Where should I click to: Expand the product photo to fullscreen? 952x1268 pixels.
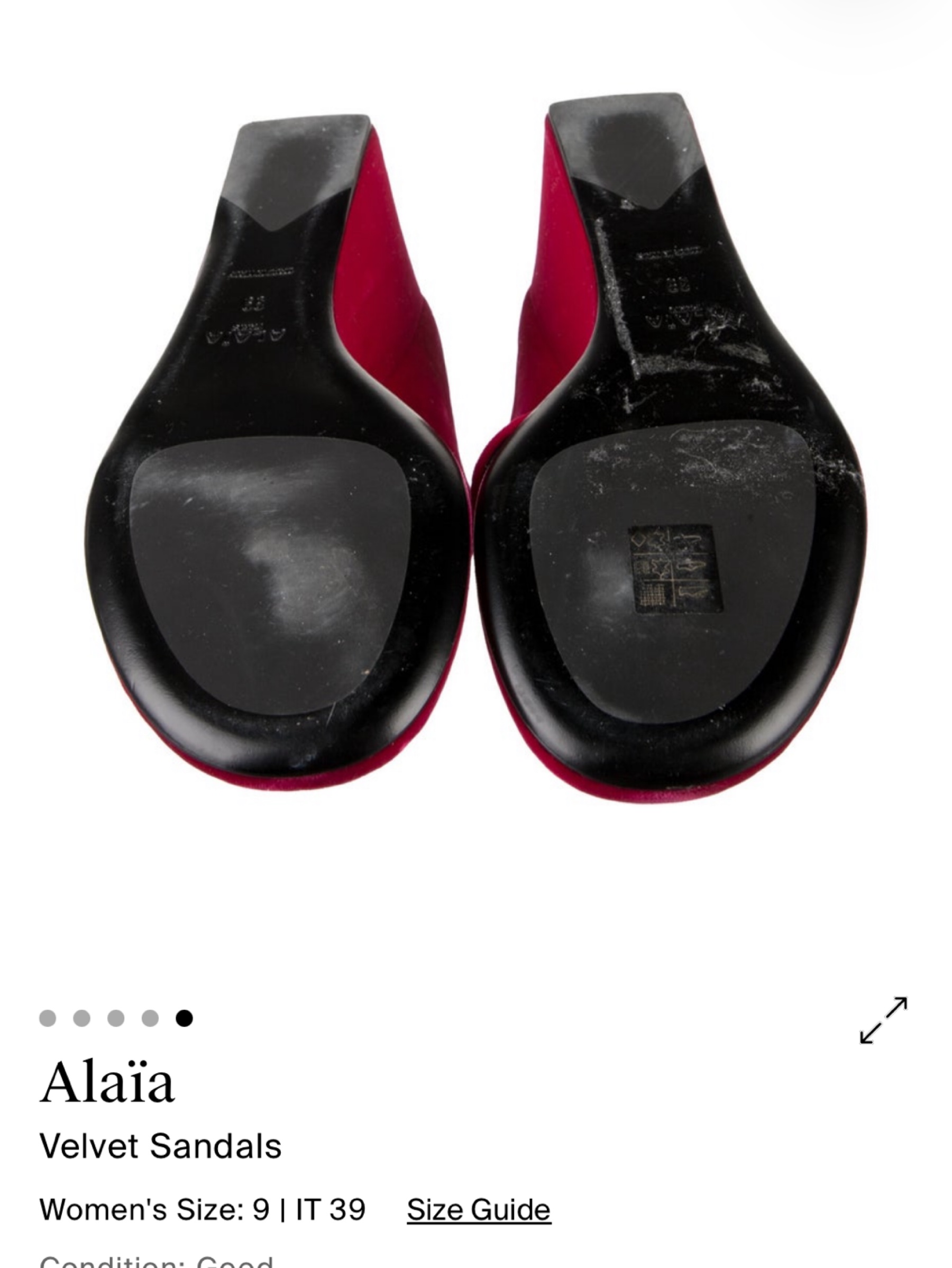pos(883,1020)
